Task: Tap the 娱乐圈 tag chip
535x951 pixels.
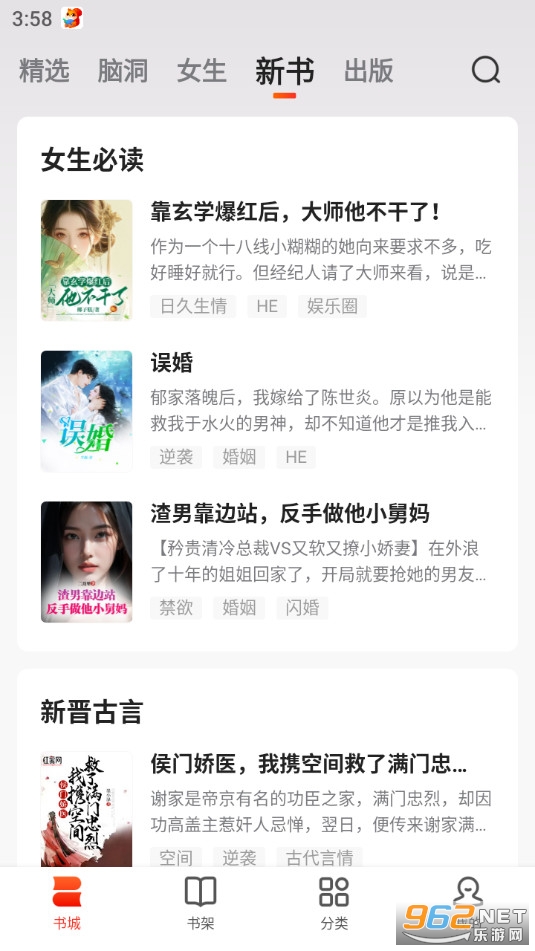Action: point(332,306)
